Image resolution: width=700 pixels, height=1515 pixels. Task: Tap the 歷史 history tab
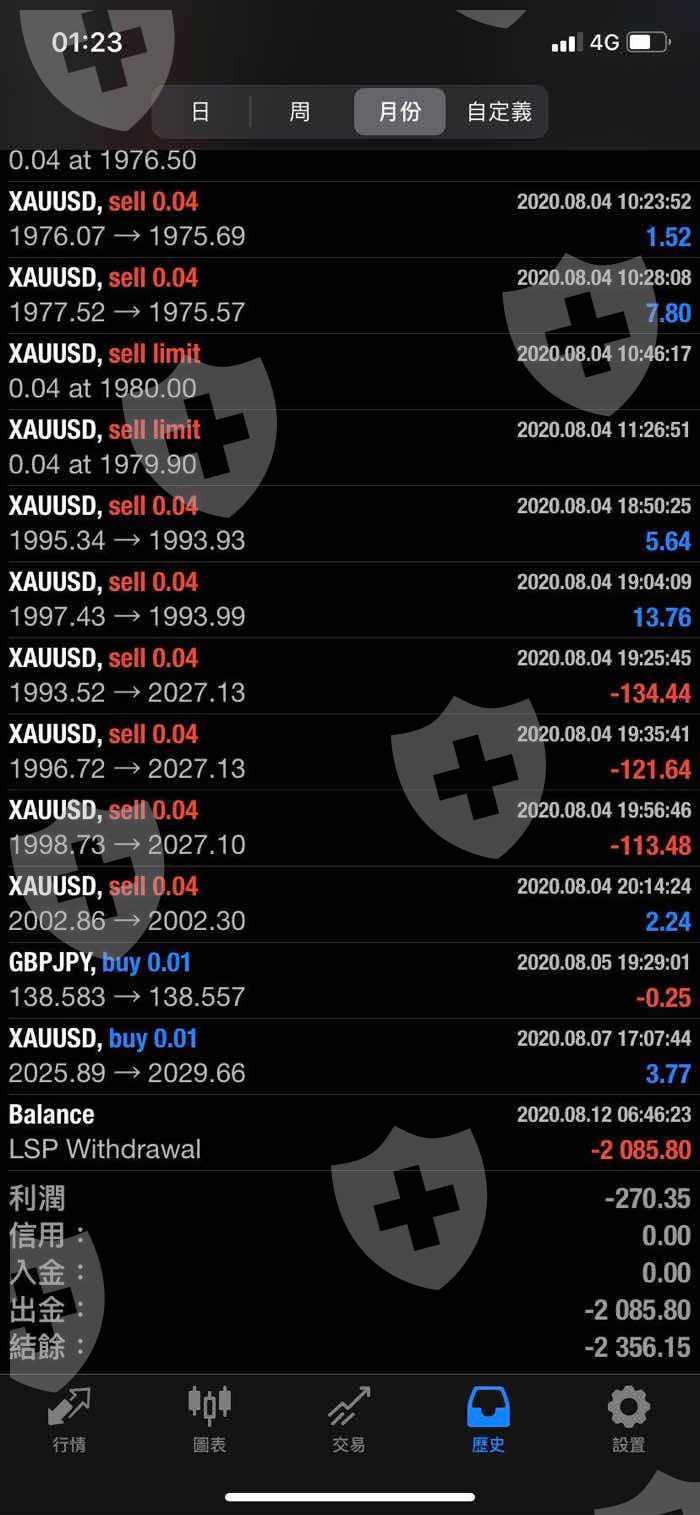tap(489, 1419)
